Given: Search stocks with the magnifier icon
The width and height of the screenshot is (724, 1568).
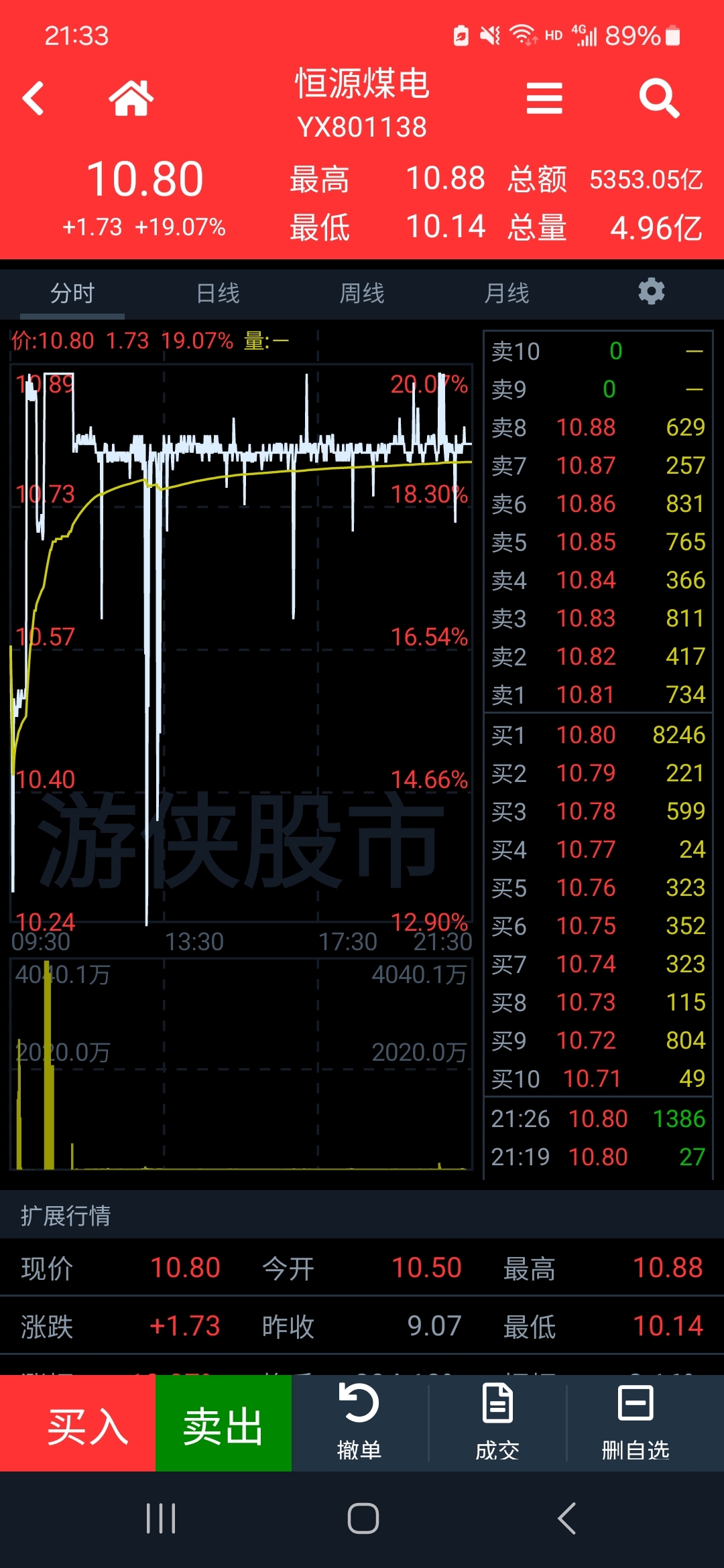Looking at the screenshot, I should (x=659, y=99).
